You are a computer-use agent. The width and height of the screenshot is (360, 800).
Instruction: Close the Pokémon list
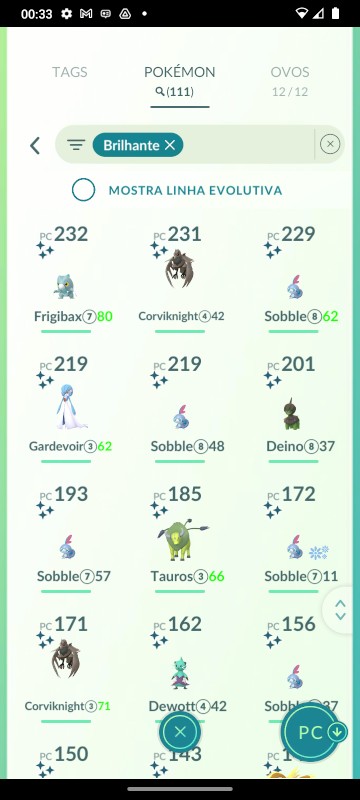(179, 733)
